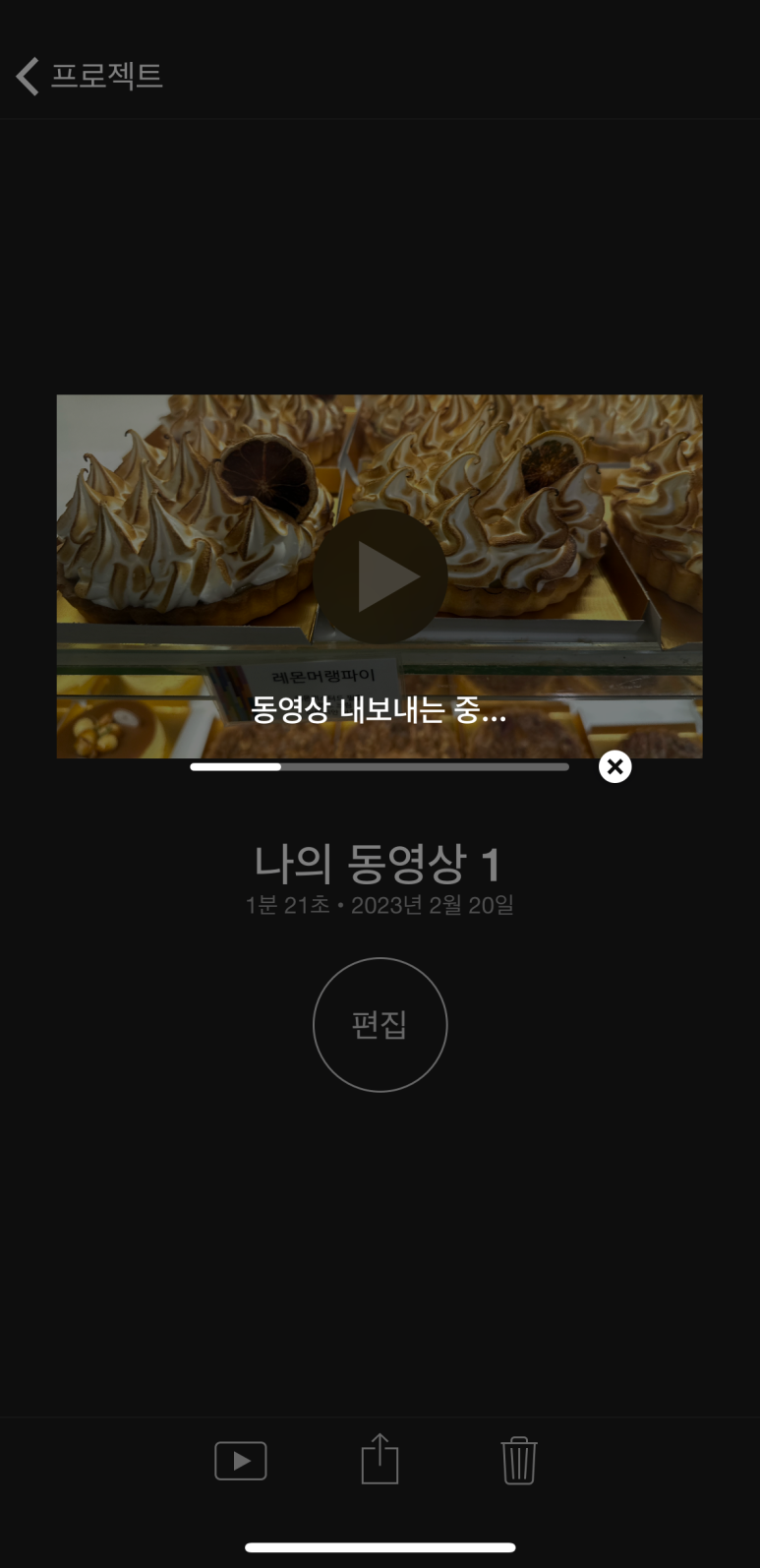Tap the 편집 button
Viewport: 760px width, 1568px height.
click(380, 1024)
